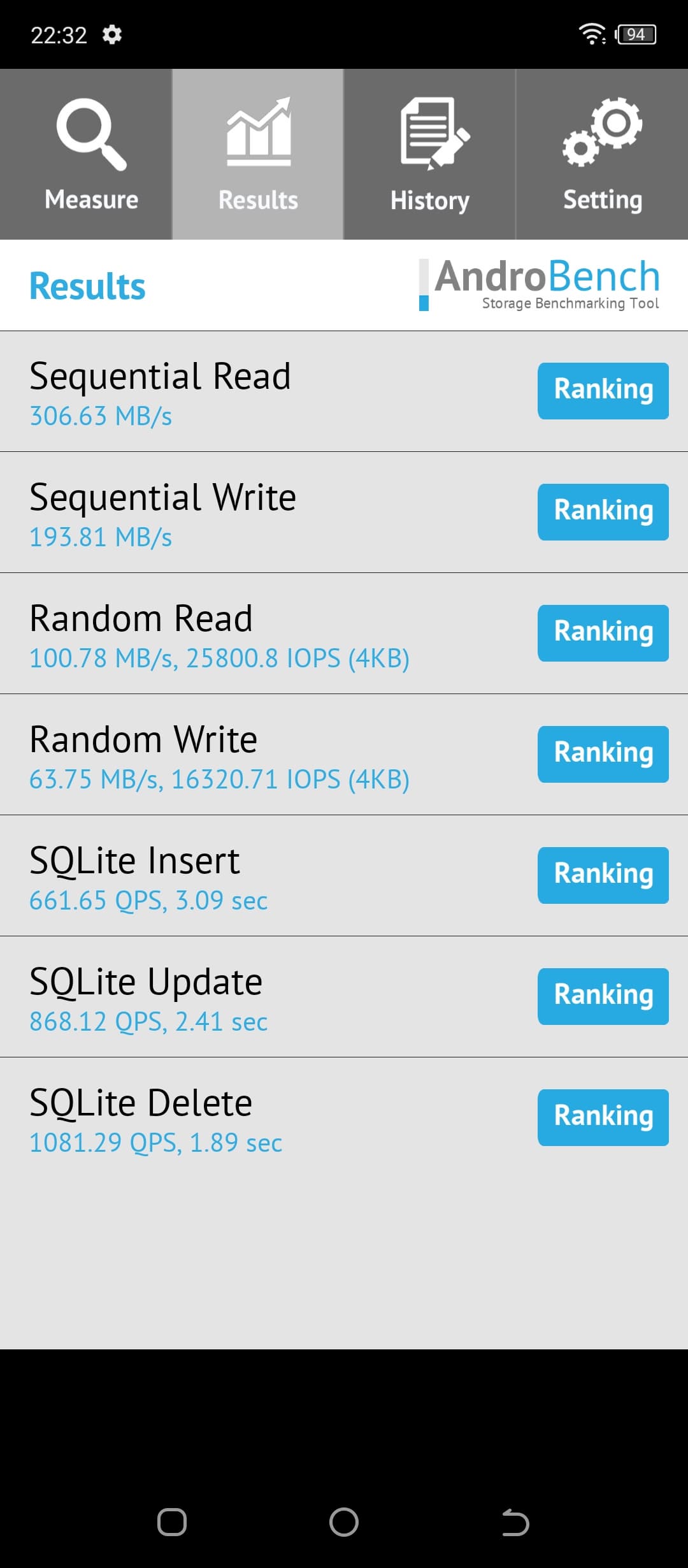Go to the Setting tab
688x1568 pixels.
[x=602, y=154]
